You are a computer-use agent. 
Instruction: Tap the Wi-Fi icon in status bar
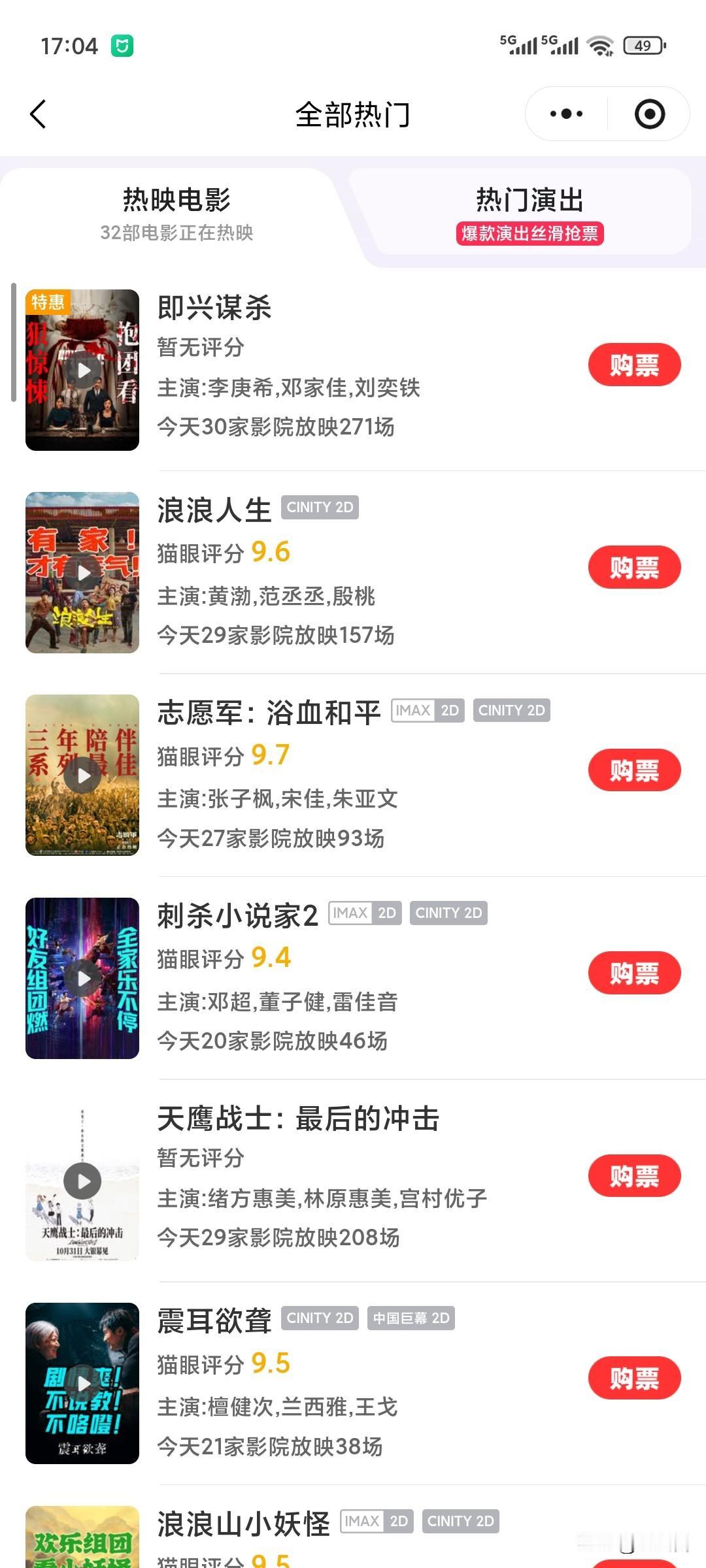pyautogui.click(x=599, y=46)
